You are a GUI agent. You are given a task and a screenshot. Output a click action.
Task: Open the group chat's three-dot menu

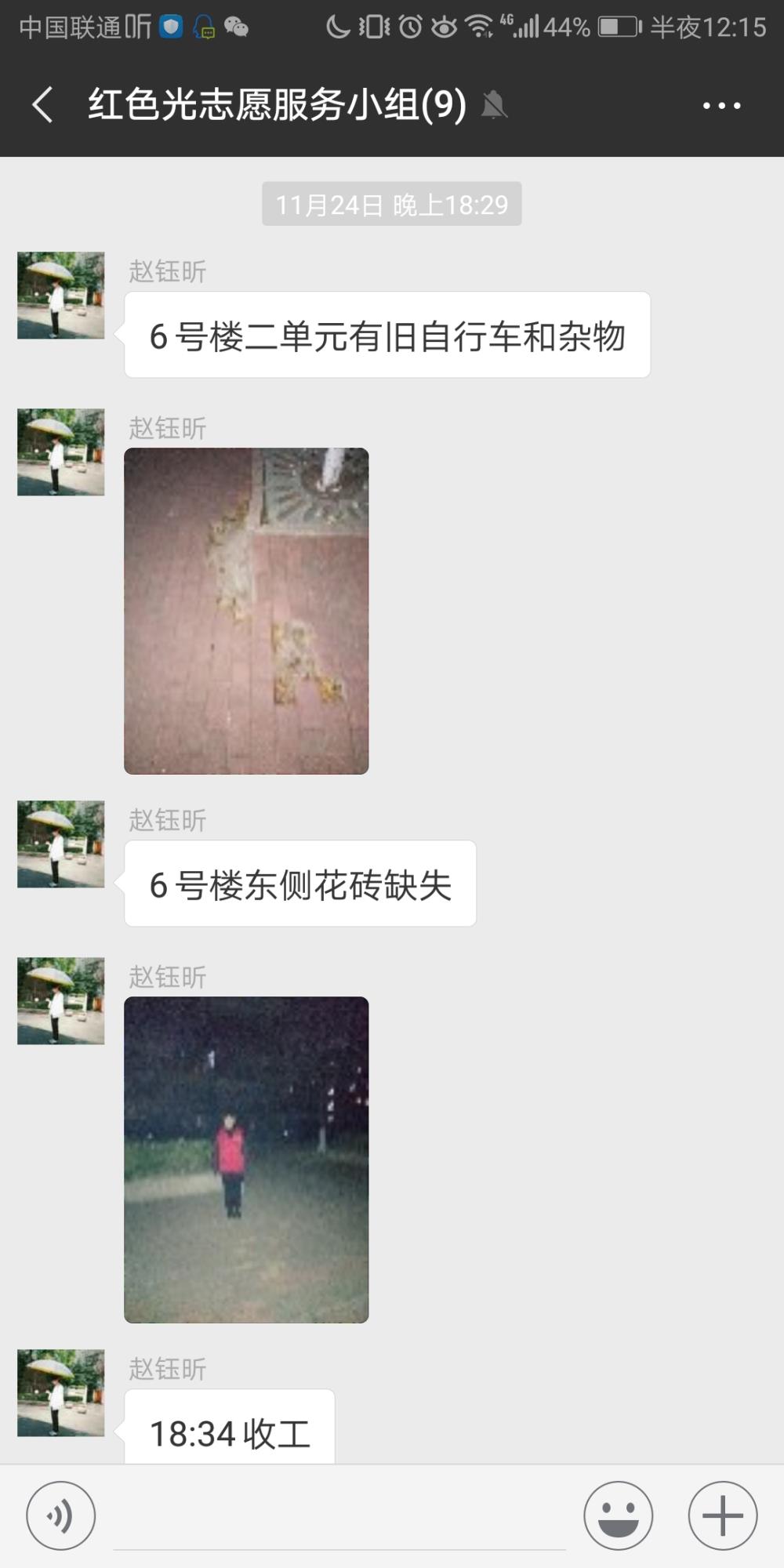point(721,105)
